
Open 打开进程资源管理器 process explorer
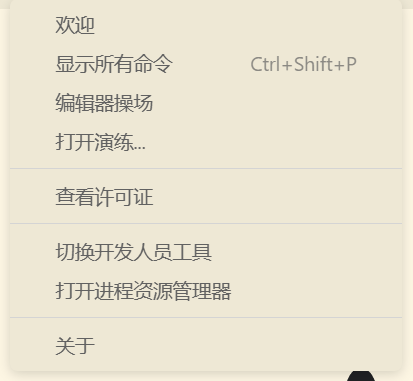(x=206, y=291)
